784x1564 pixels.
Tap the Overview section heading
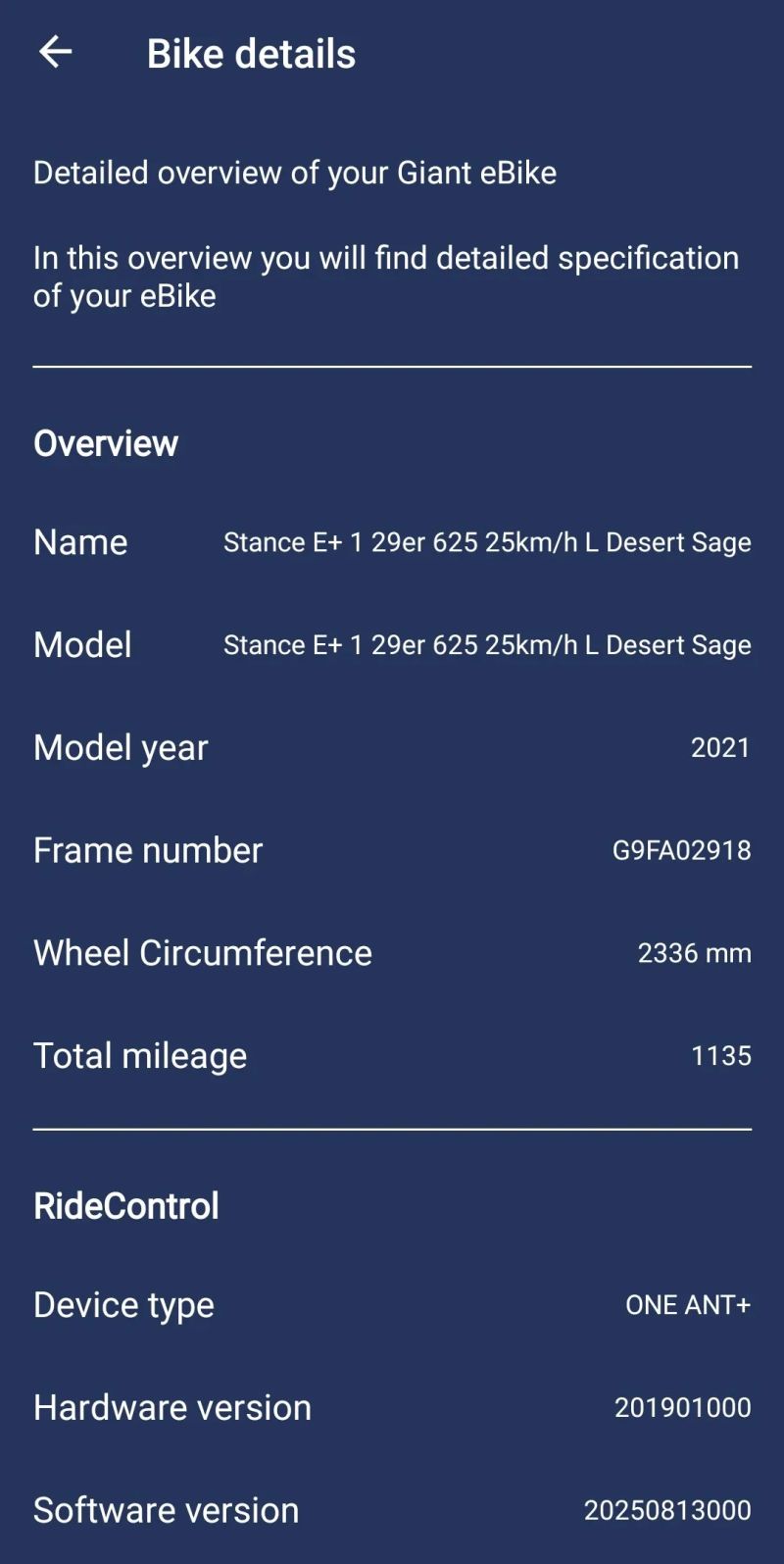coord(106,443)
